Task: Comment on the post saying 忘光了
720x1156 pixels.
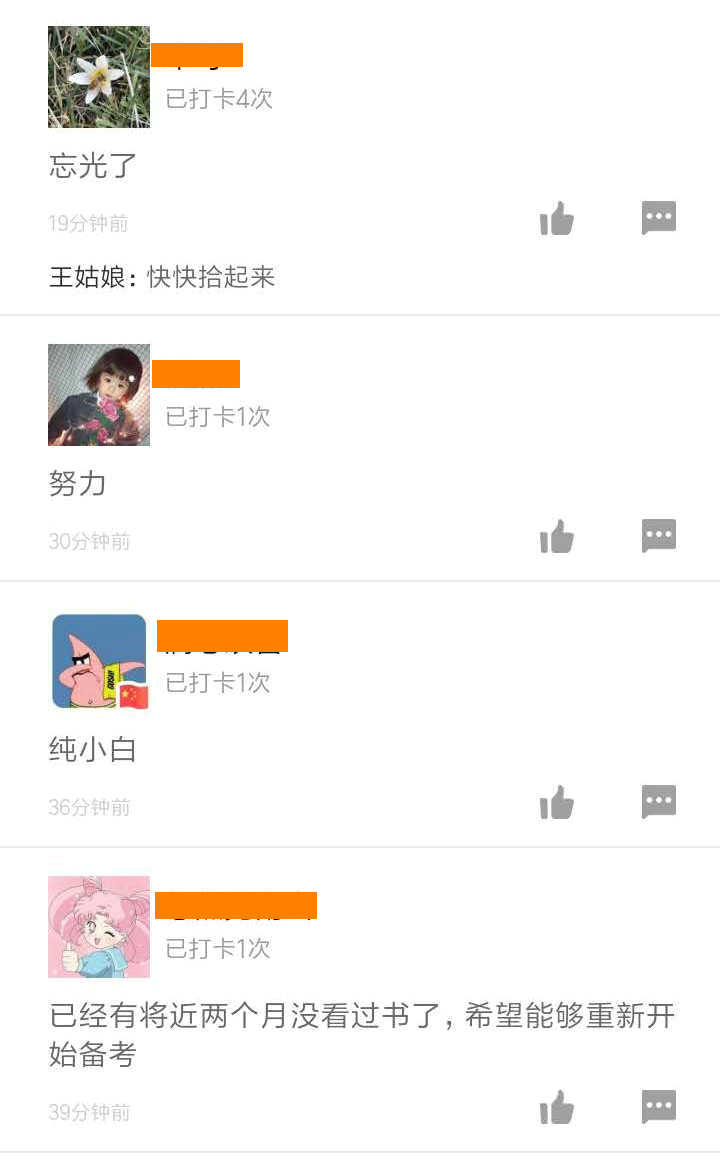Action: click(x=658, y=218)
